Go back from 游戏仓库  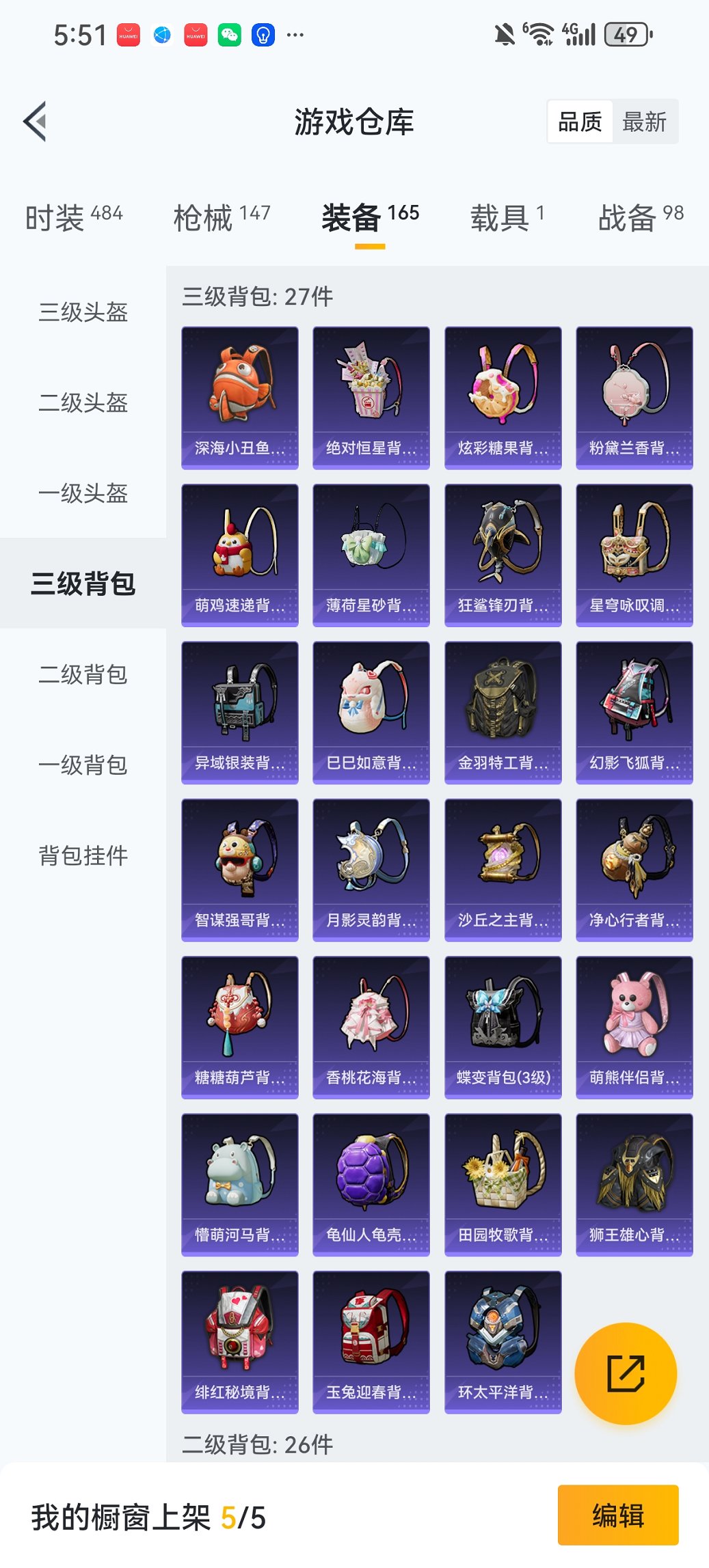click(36, 122)
